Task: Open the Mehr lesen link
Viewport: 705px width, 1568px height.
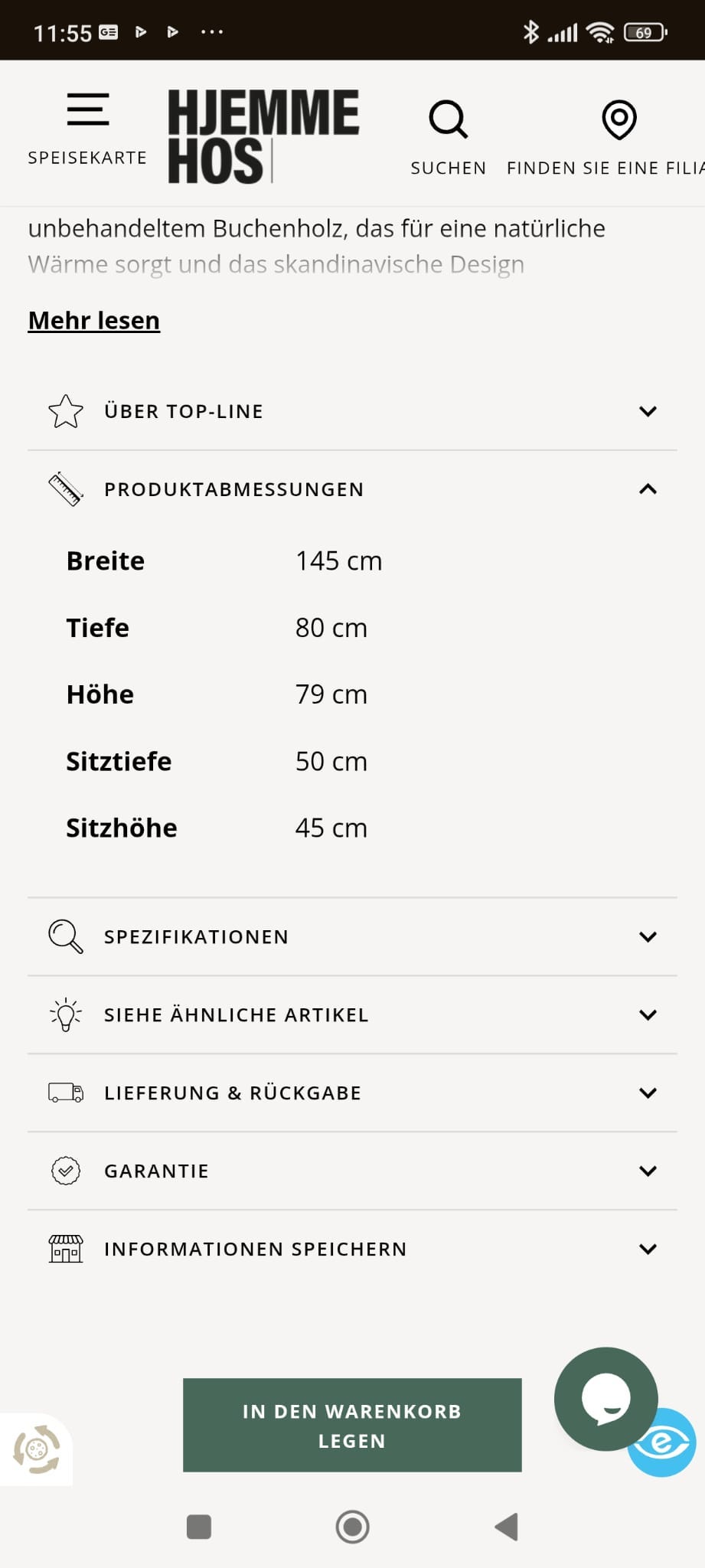Action: pos(93,320)
